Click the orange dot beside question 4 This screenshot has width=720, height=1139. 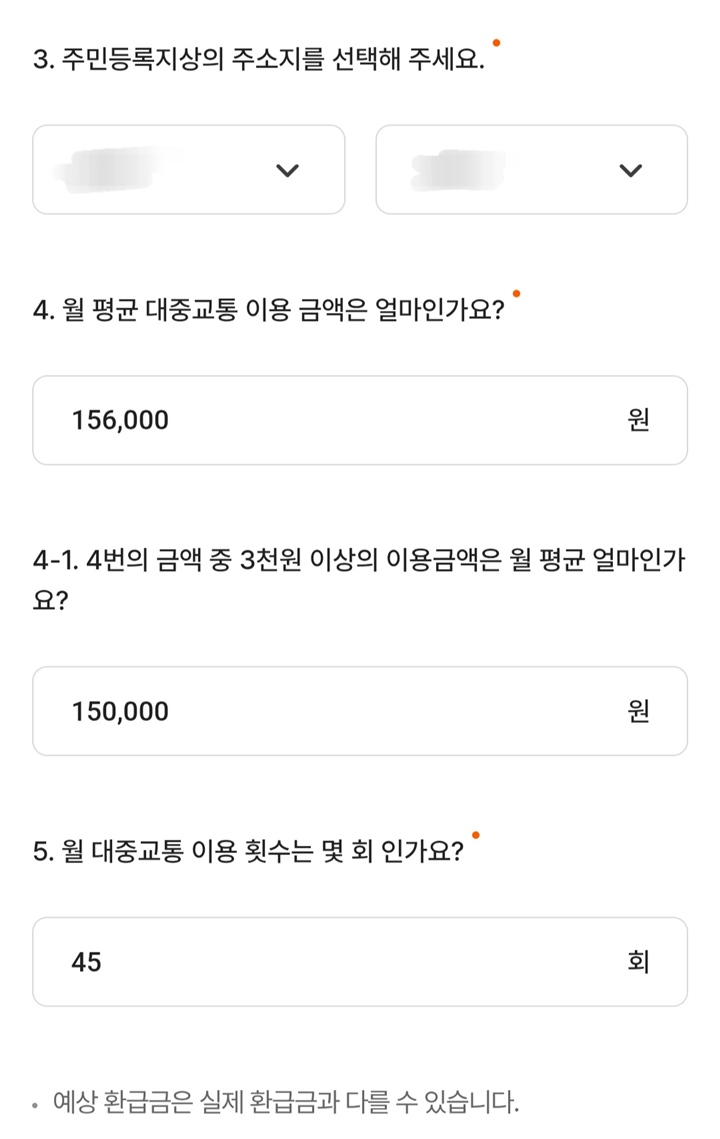[515, 292]
